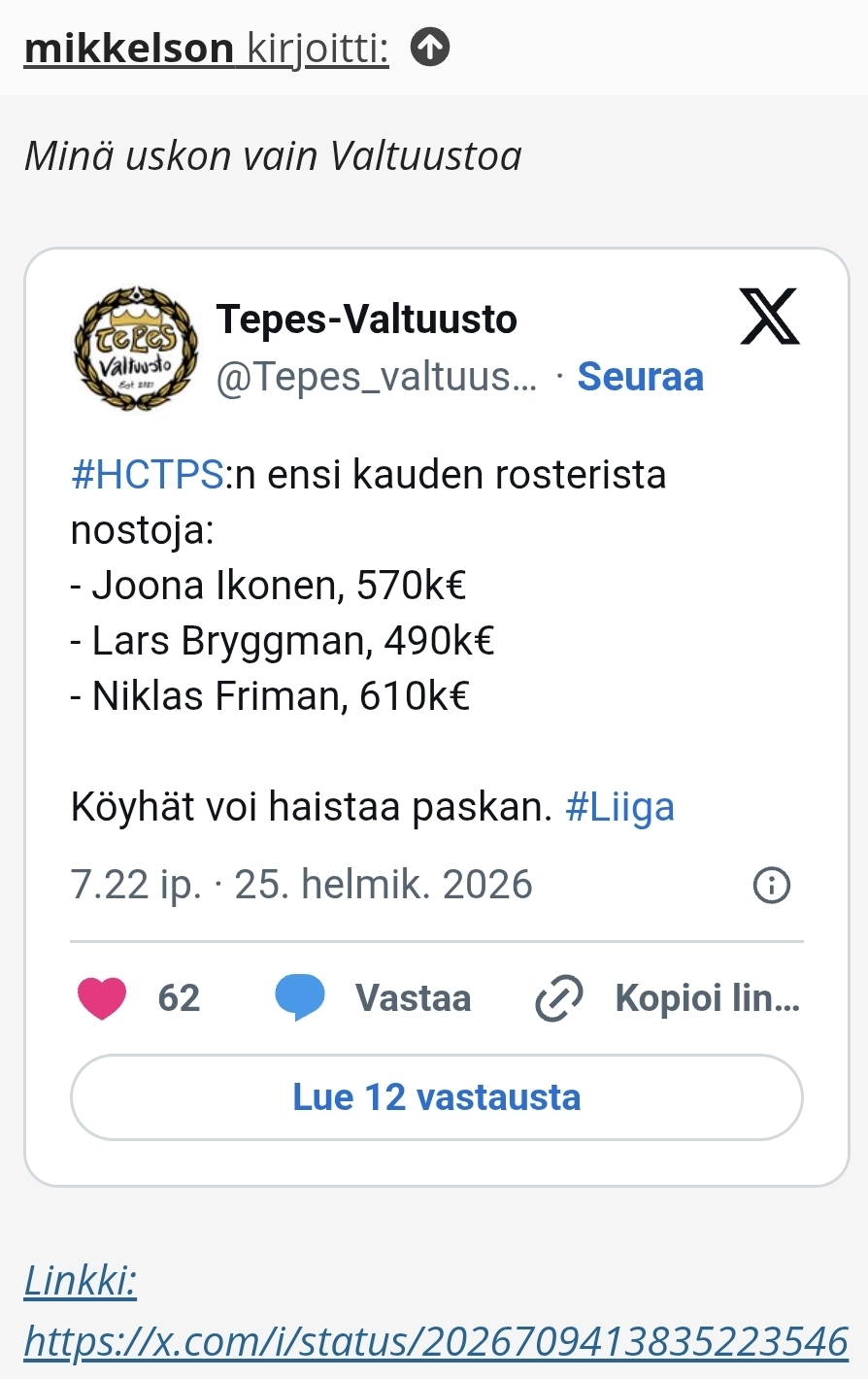
Task: Tap Seuraa to follow Tepes-Valtuusto
Action: (640, 377)
